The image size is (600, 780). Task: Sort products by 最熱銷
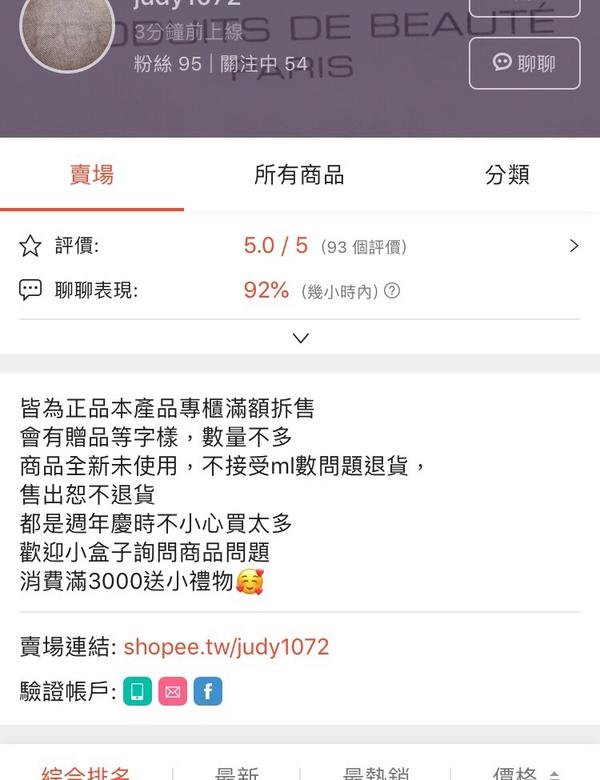pos(376,772)
